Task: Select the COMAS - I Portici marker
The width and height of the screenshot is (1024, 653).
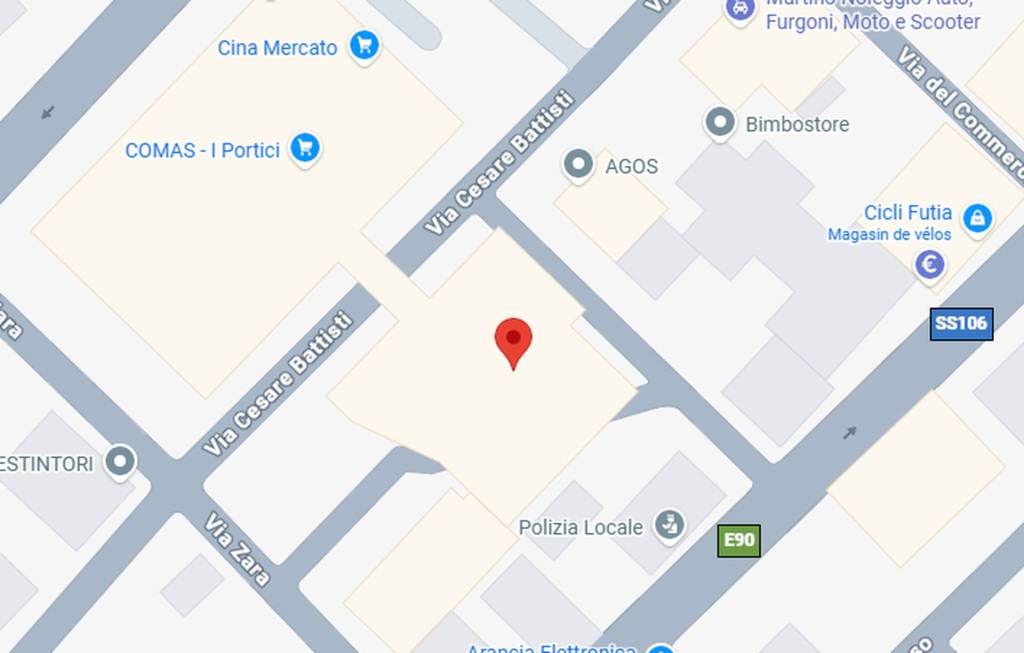Action: (305, 149)
